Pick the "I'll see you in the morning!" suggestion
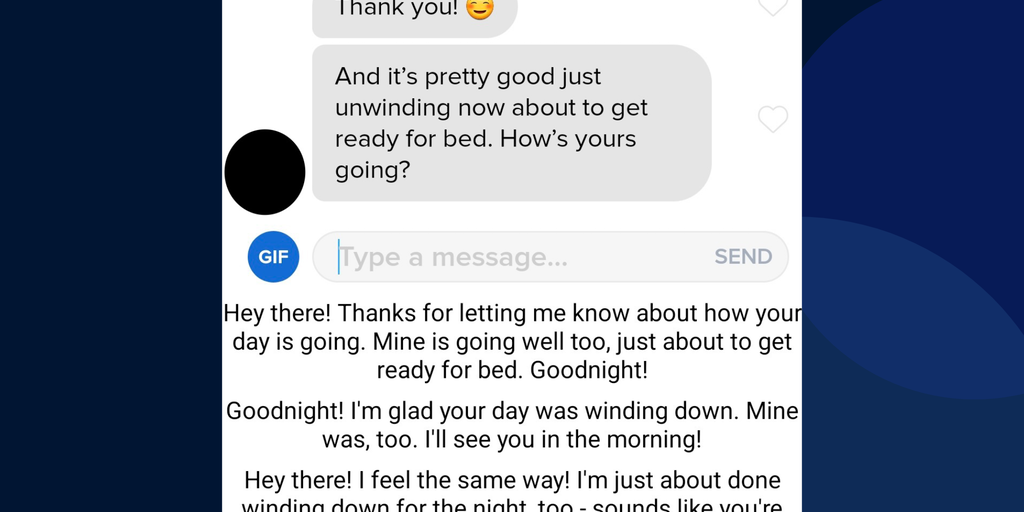Screen dimensions: 1024x512 pyautogui.click(x=512, y=425)
